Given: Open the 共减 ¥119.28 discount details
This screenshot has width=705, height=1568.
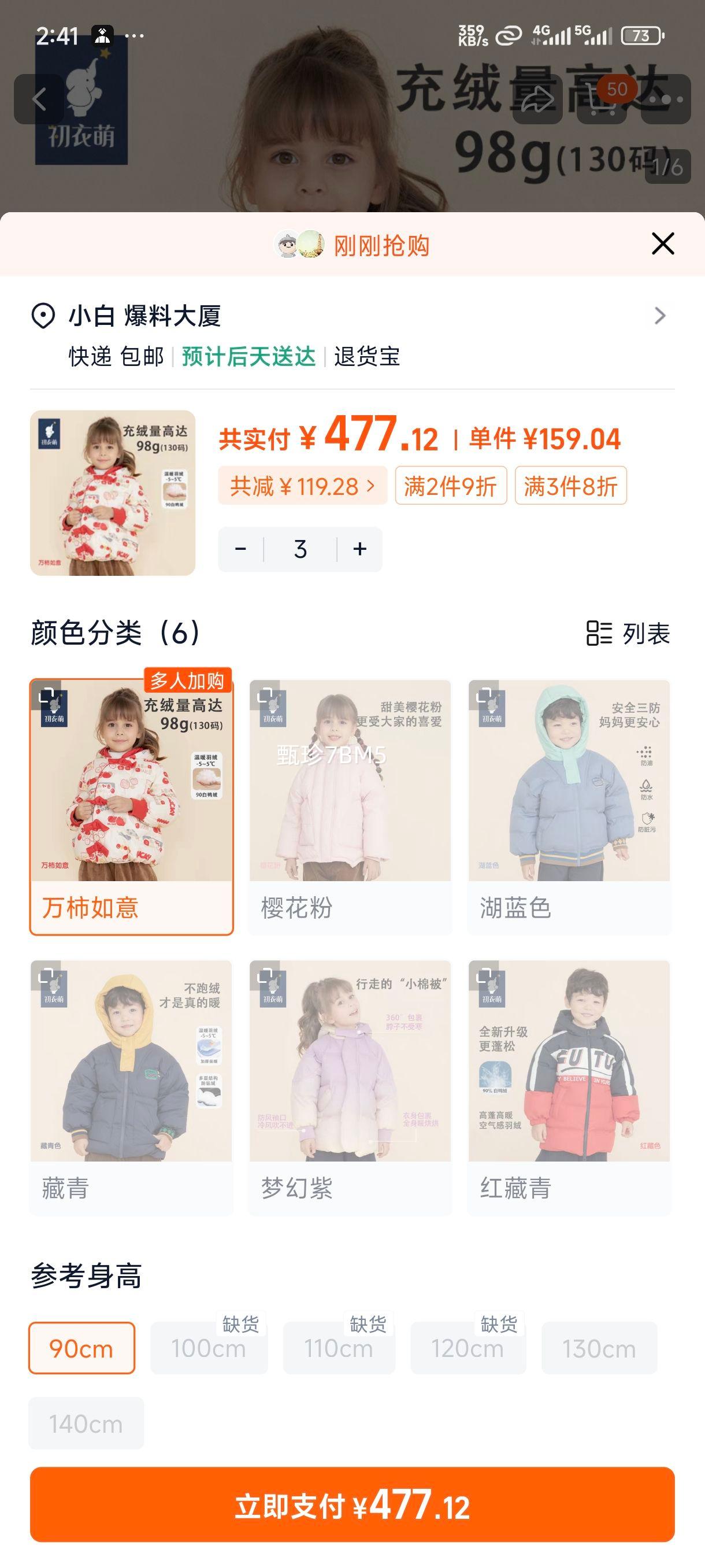Looking at the screenshot, I should pyautogui.click(x=302, y=486).
